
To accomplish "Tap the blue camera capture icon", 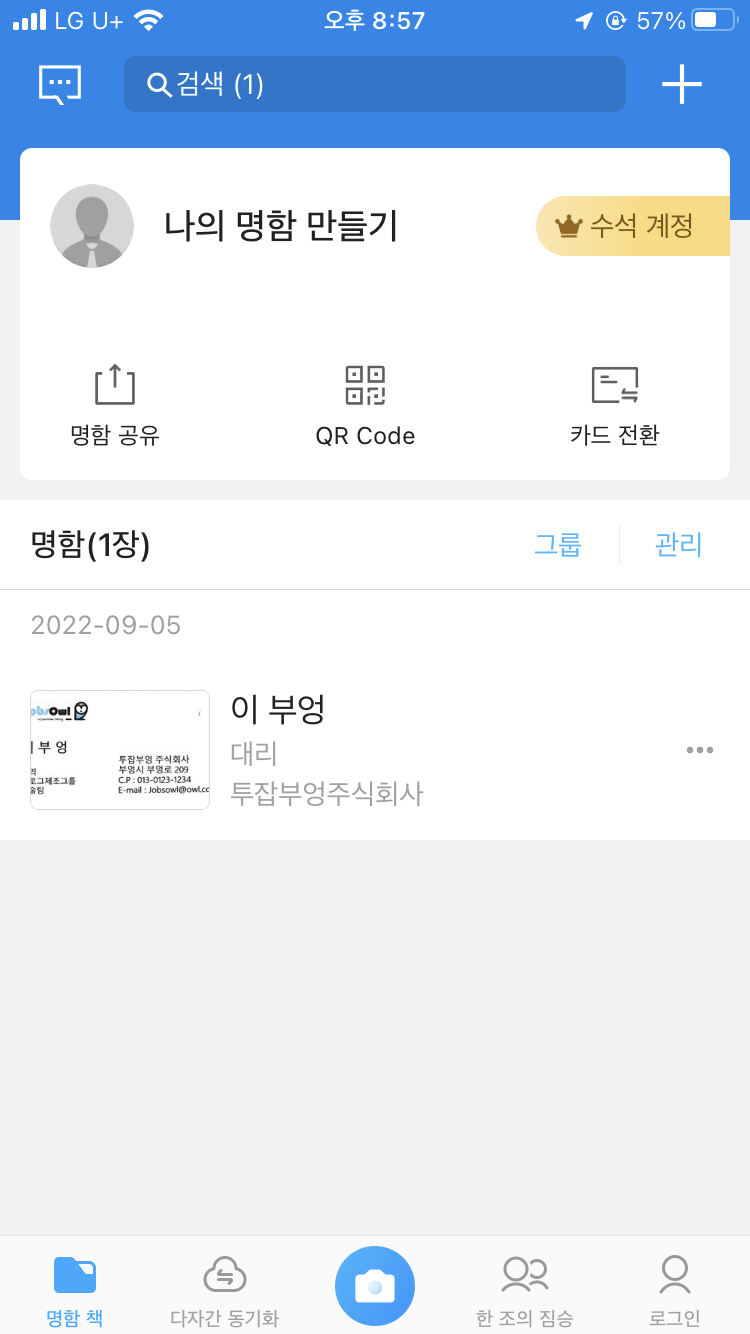I will tap(375, 1287).
